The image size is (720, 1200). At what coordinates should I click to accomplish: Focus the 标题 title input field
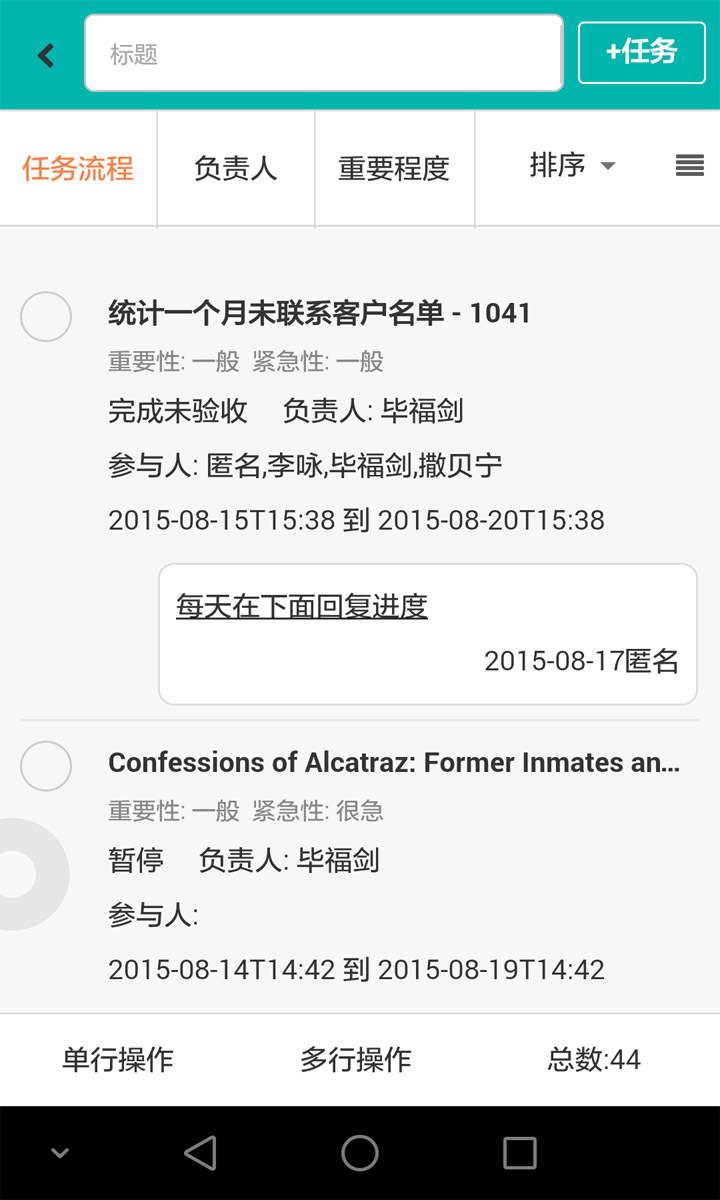tap(323, 54)
